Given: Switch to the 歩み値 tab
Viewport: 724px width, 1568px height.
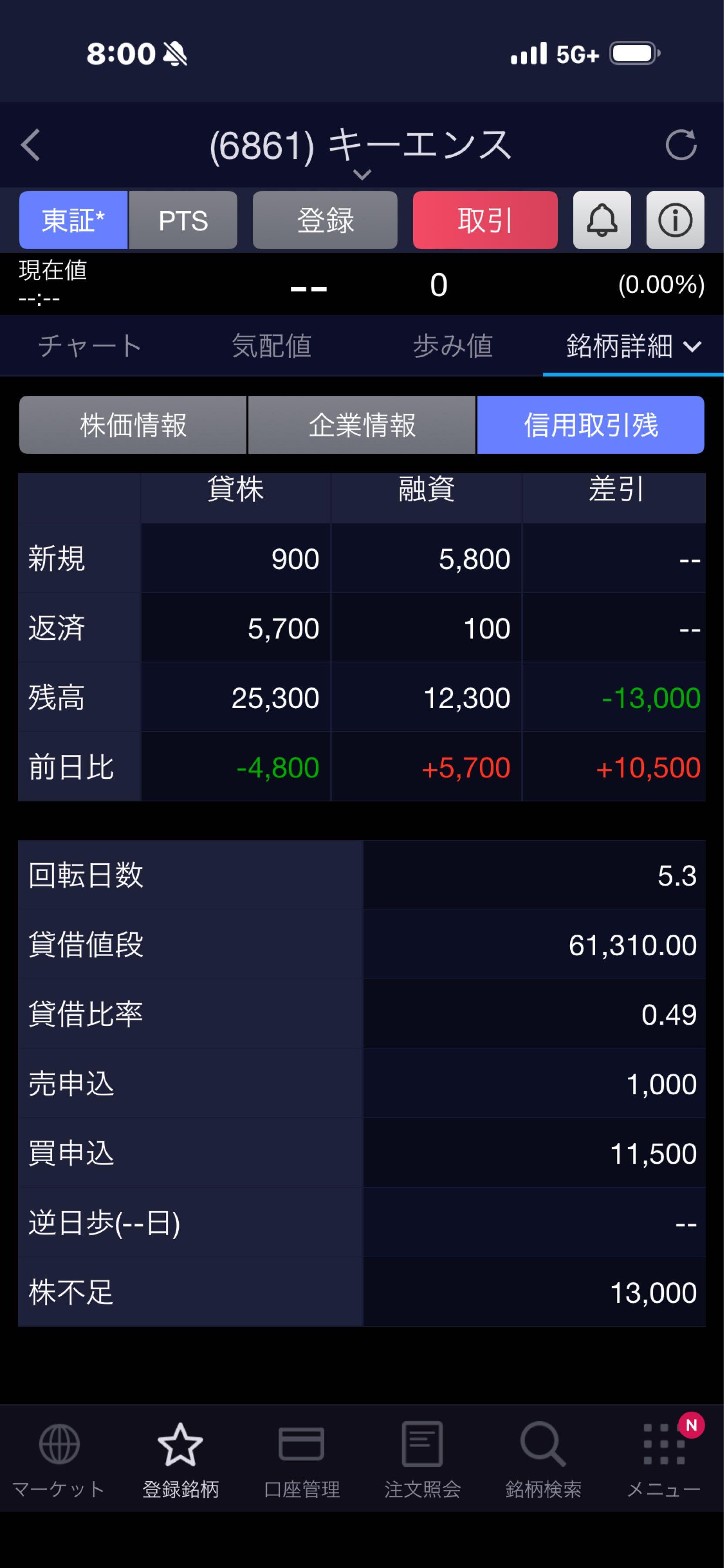Looking at the screenshot, I should (453, 346).
